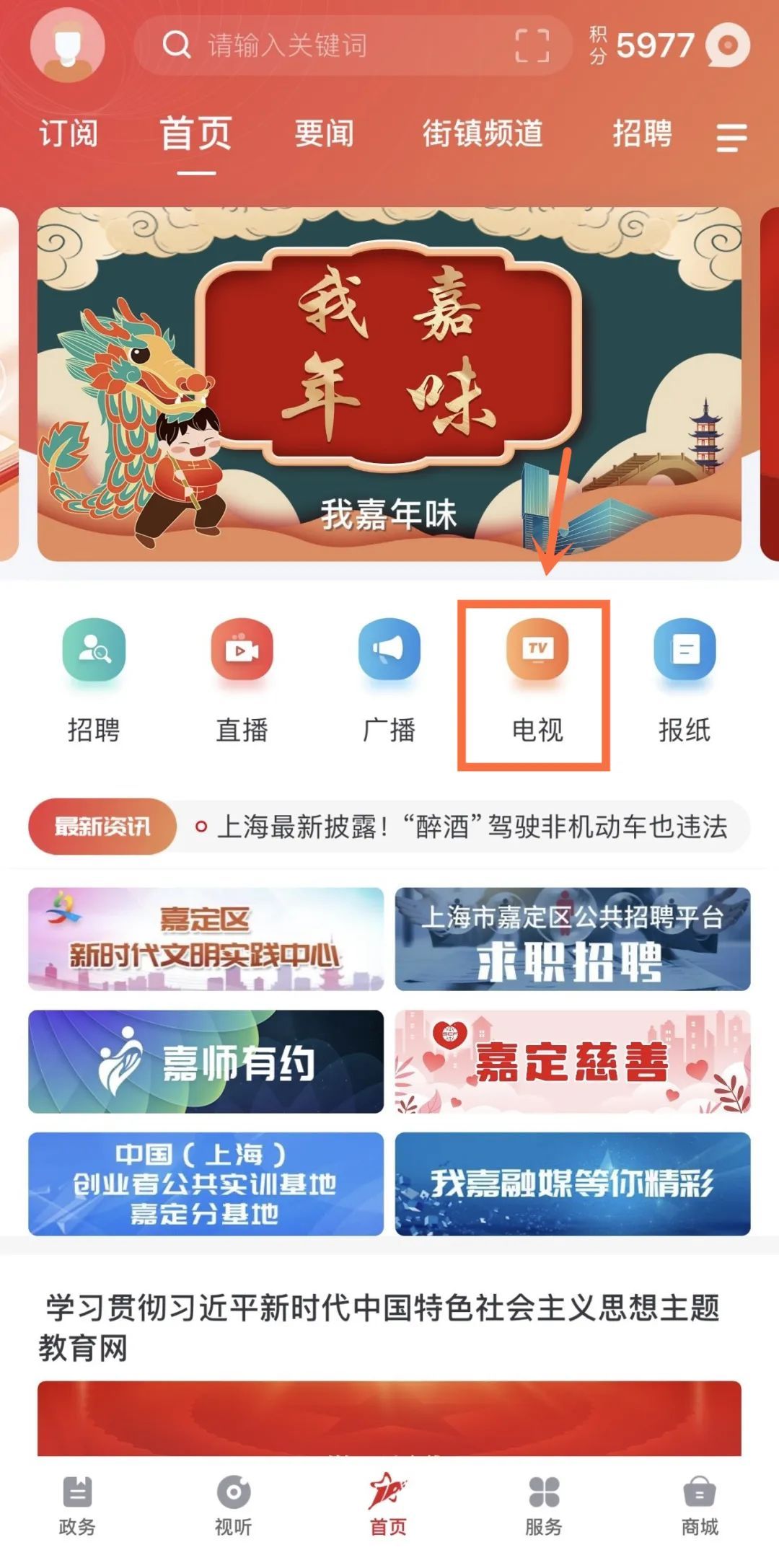Switch to the 订阅 tab
The width and height of the screenshot is (779, 1568).
pyautogui.click(x=69, y=134)
